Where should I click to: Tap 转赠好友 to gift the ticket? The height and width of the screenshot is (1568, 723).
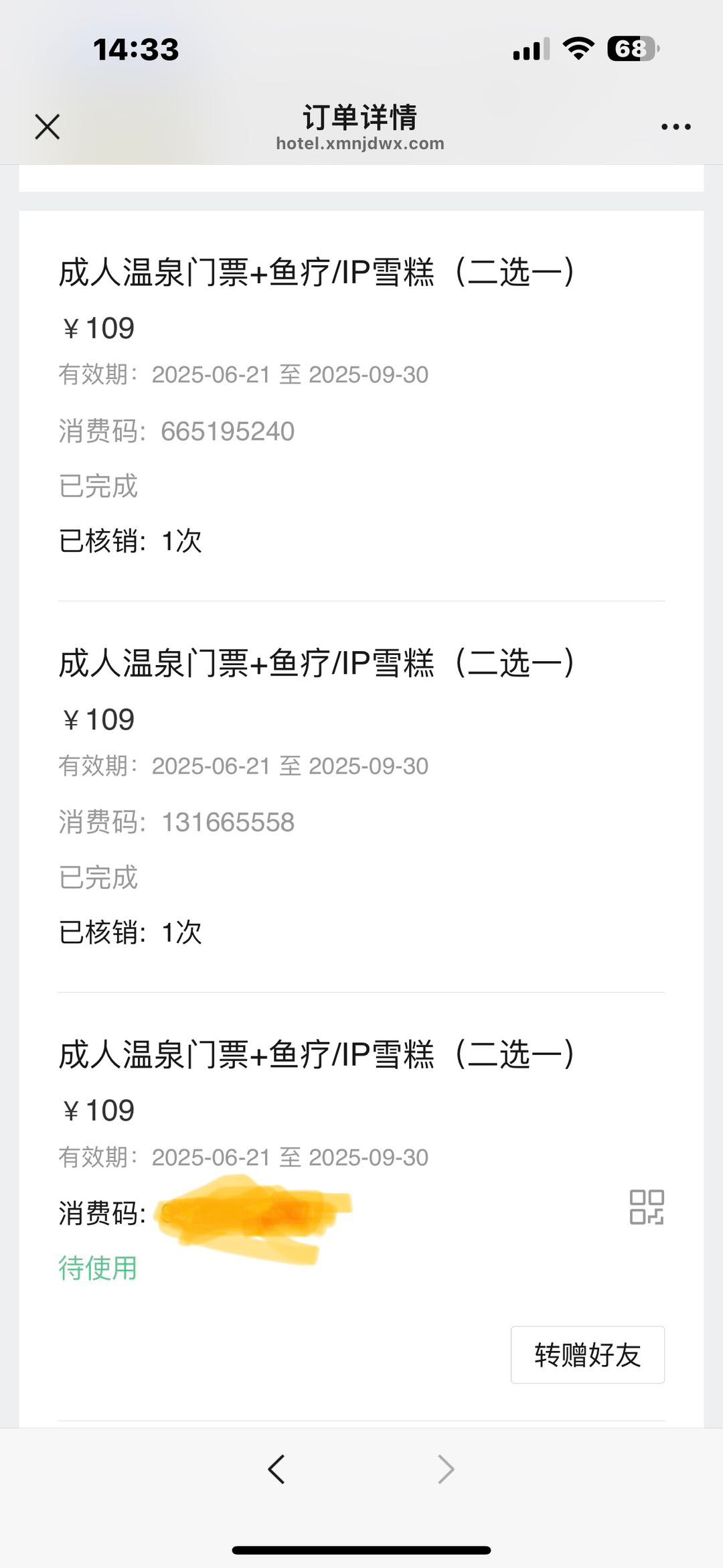(588, 1354)
